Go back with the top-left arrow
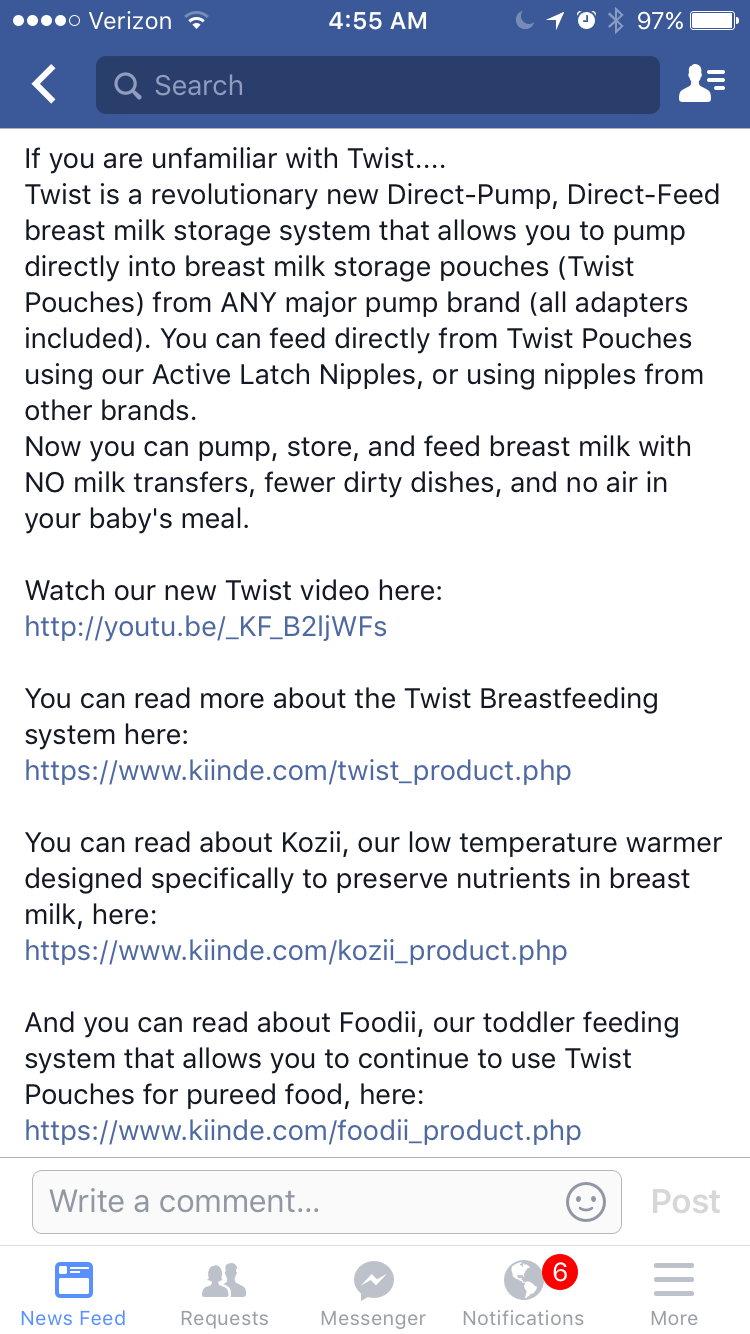This screenshot has height=1334, width=750. point(45,85)
